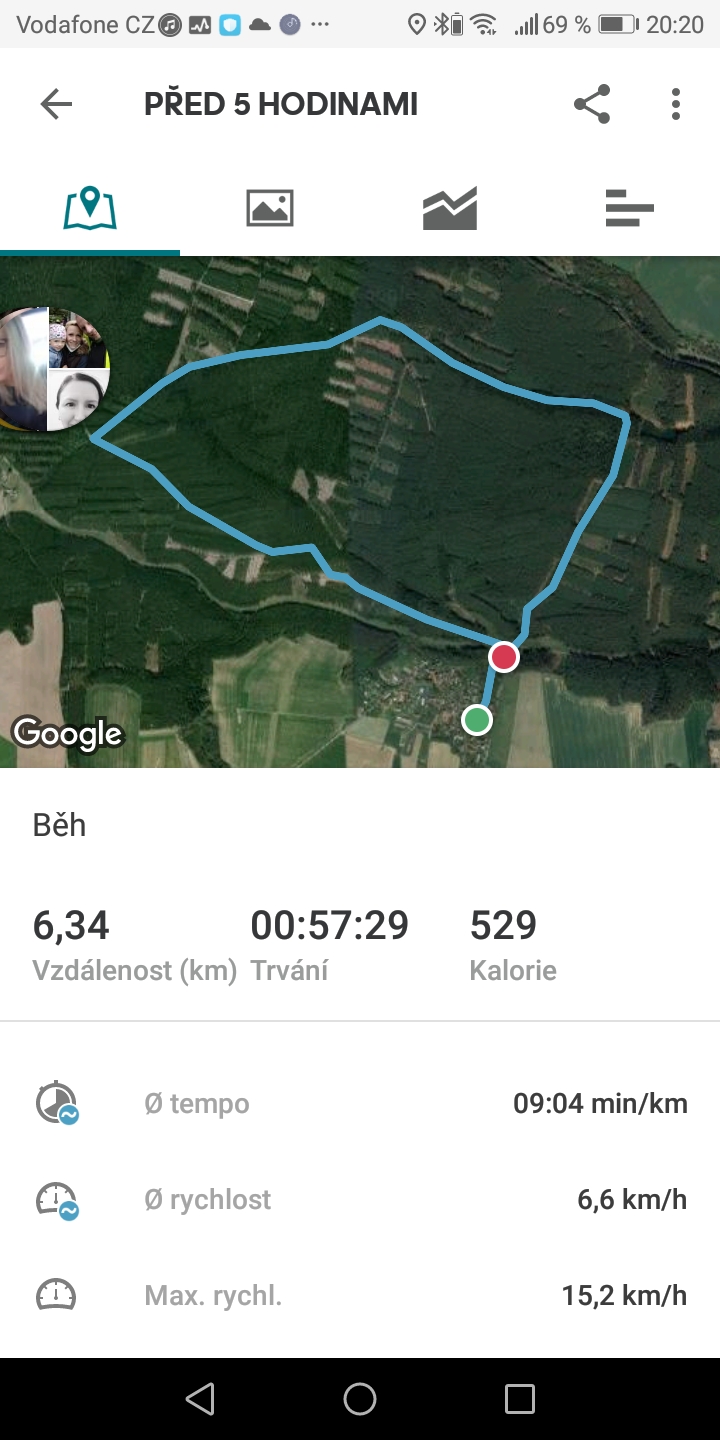Switch to the charts tab
720x1440 pixels.
[450, 208]
